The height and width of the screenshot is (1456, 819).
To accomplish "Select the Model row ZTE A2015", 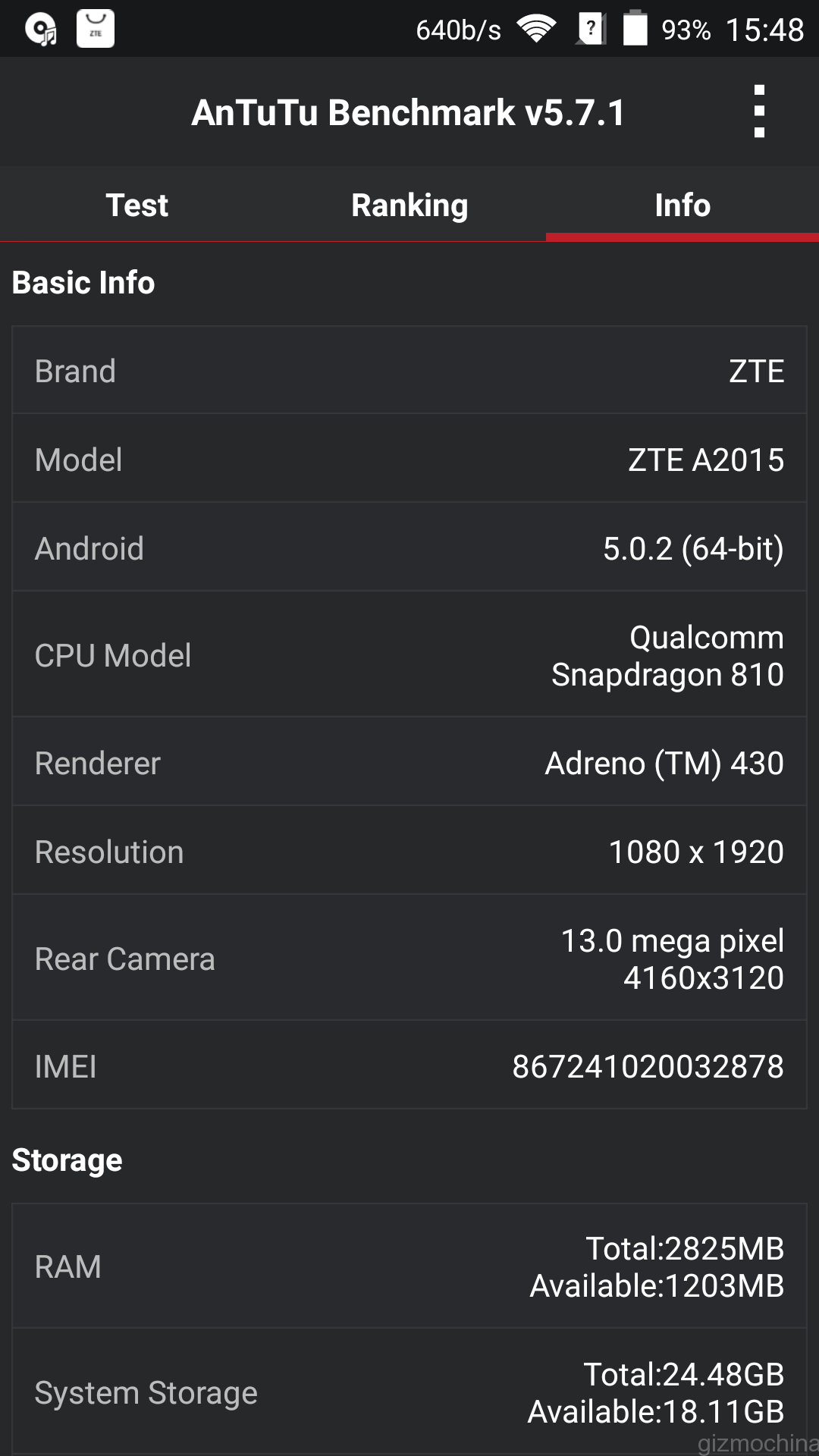I will click(x=409, y=459).
